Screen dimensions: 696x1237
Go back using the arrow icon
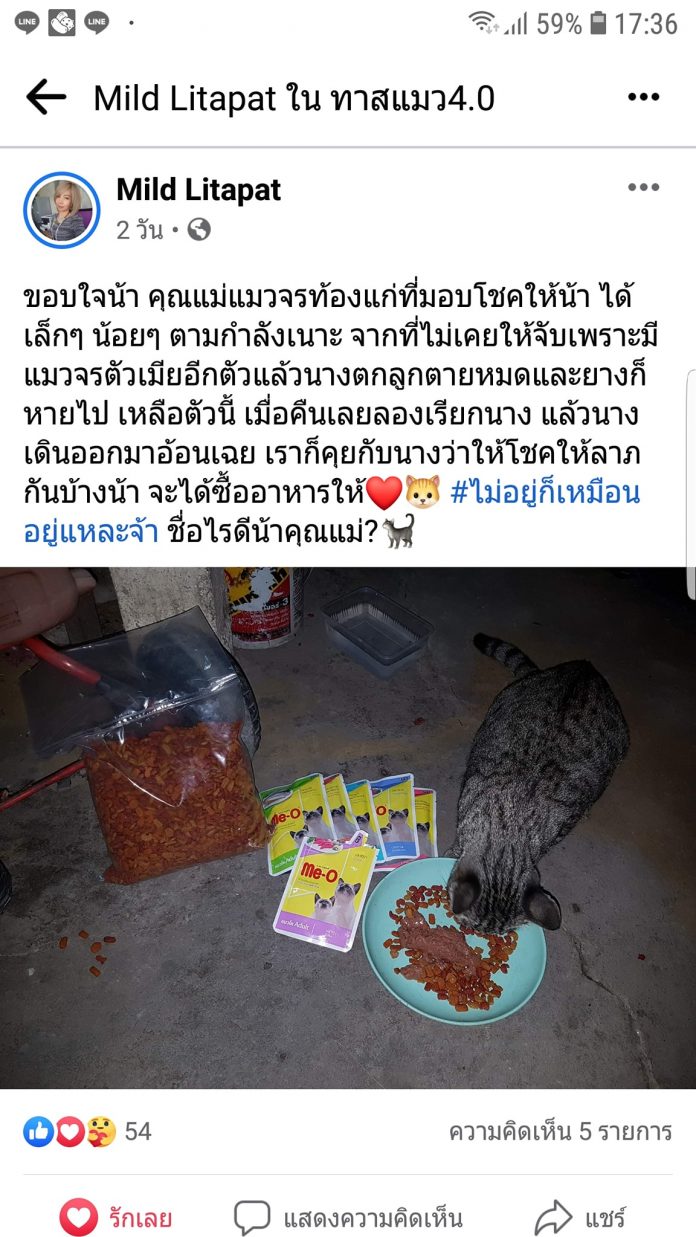[x=46, y=98]
